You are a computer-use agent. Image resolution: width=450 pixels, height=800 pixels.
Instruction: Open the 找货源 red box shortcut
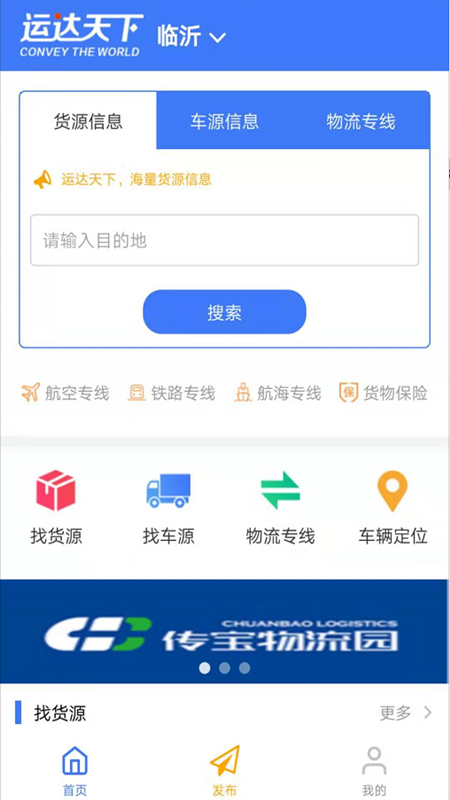56,507
